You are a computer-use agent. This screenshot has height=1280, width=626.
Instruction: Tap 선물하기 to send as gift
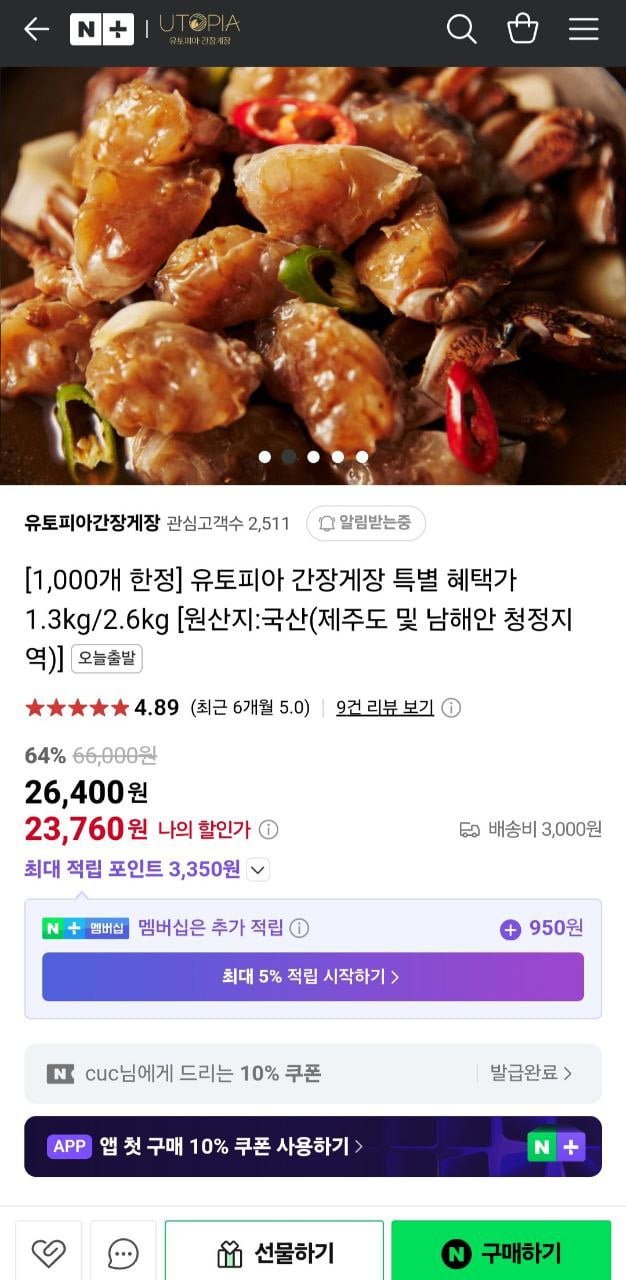(274, 1252)
